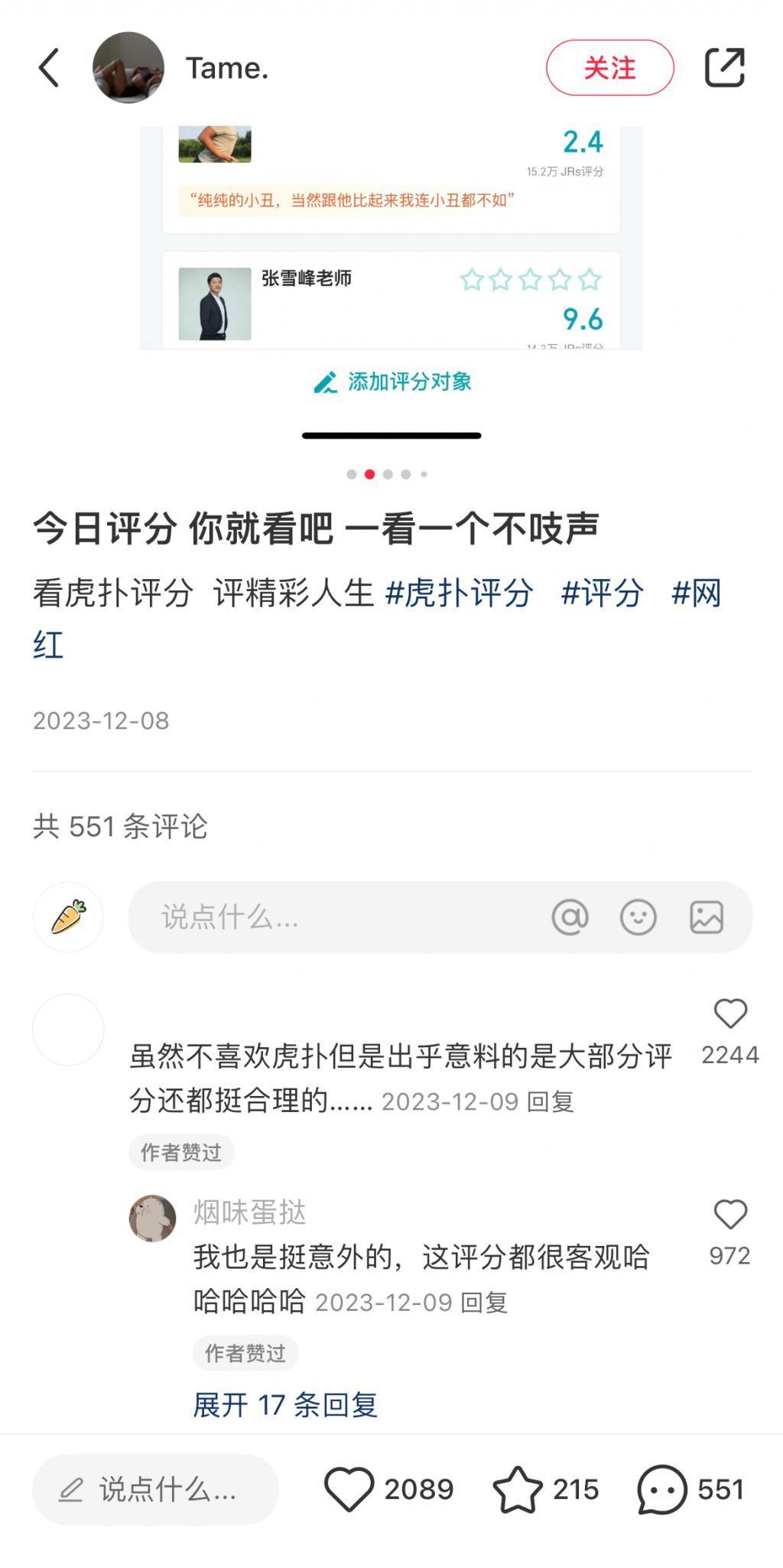Image resolution: width=783 pixels, height=1568 pixels.
Task: Reply to the first comment via 回复
Action: (x=551, y=1102)
